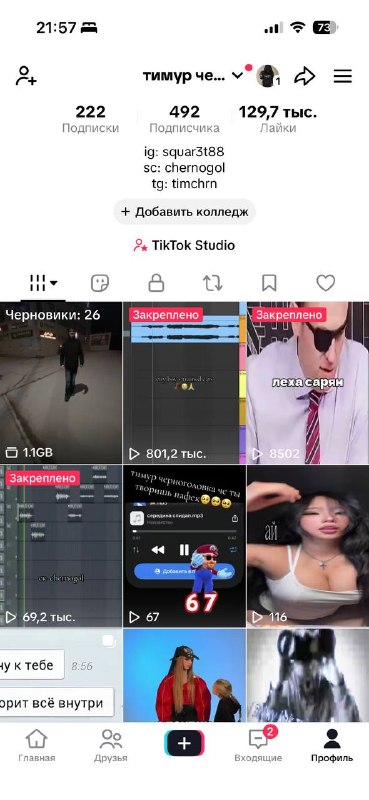Open the Входящие inbox
Image resolution: width=369 pixels, height=800 pixels.
258,745
